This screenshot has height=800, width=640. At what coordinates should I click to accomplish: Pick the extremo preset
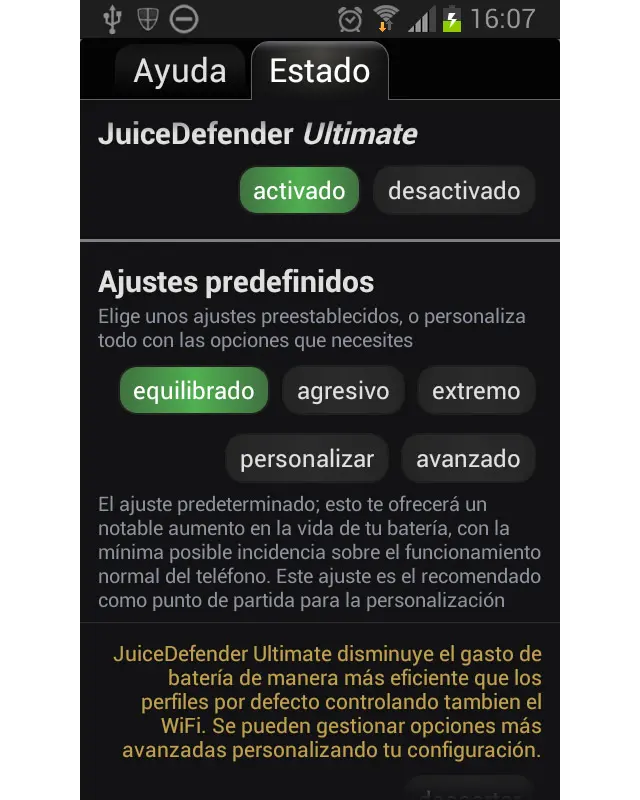[x=476, y=391]
